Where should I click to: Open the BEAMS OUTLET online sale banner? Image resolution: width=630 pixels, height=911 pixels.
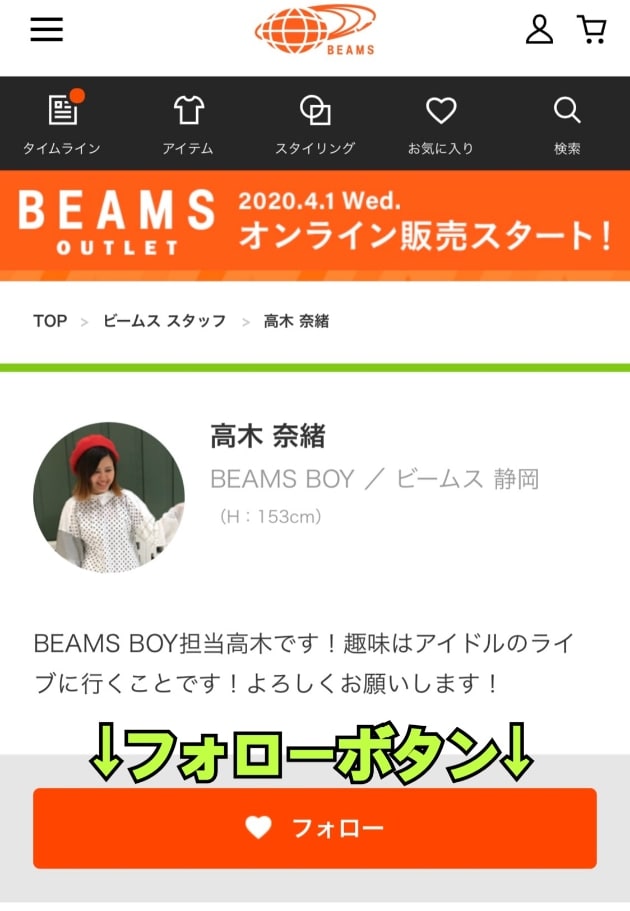pos(315,220)
